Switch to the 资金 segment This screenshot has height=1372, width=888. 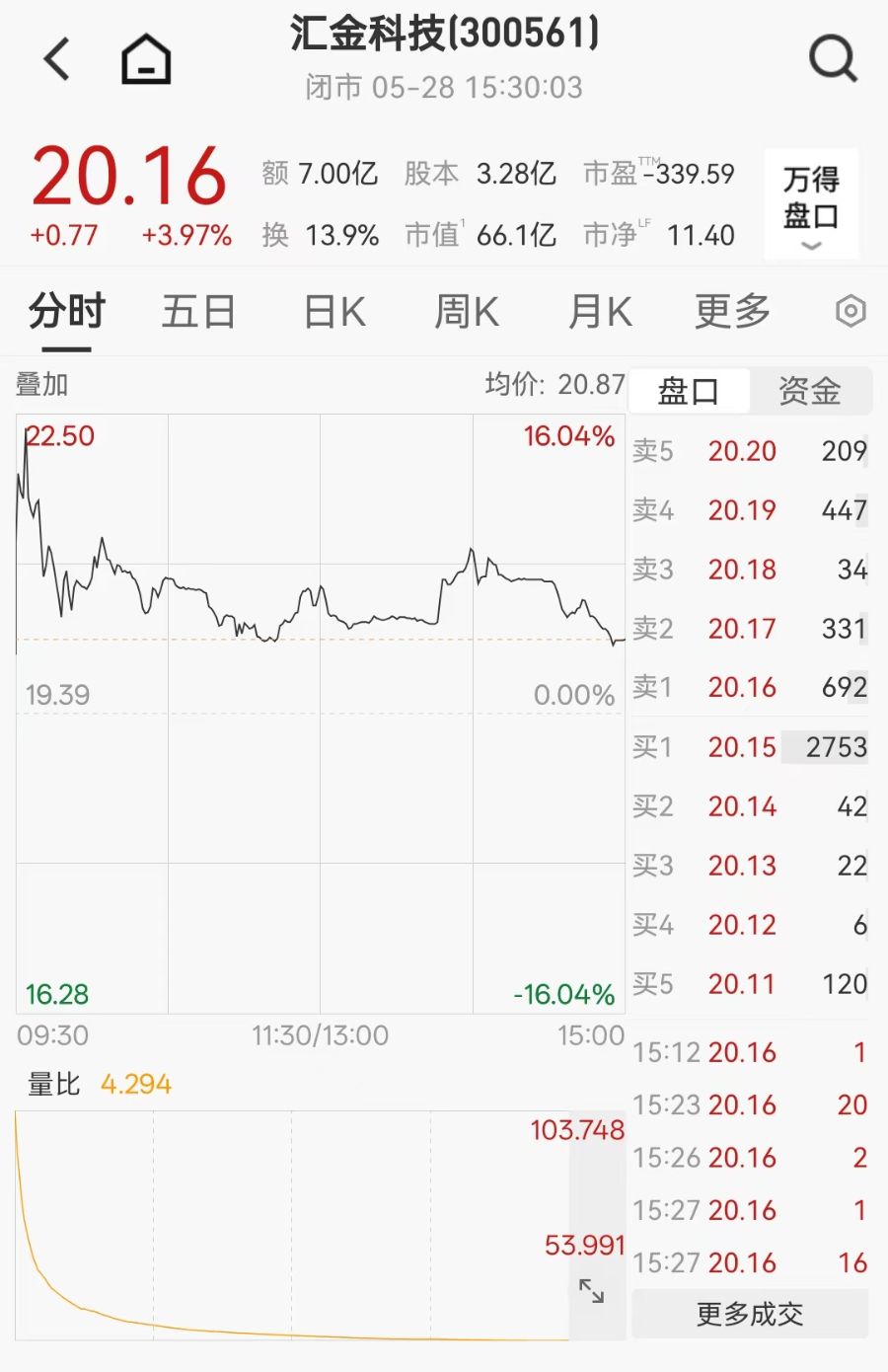(810, 391)
